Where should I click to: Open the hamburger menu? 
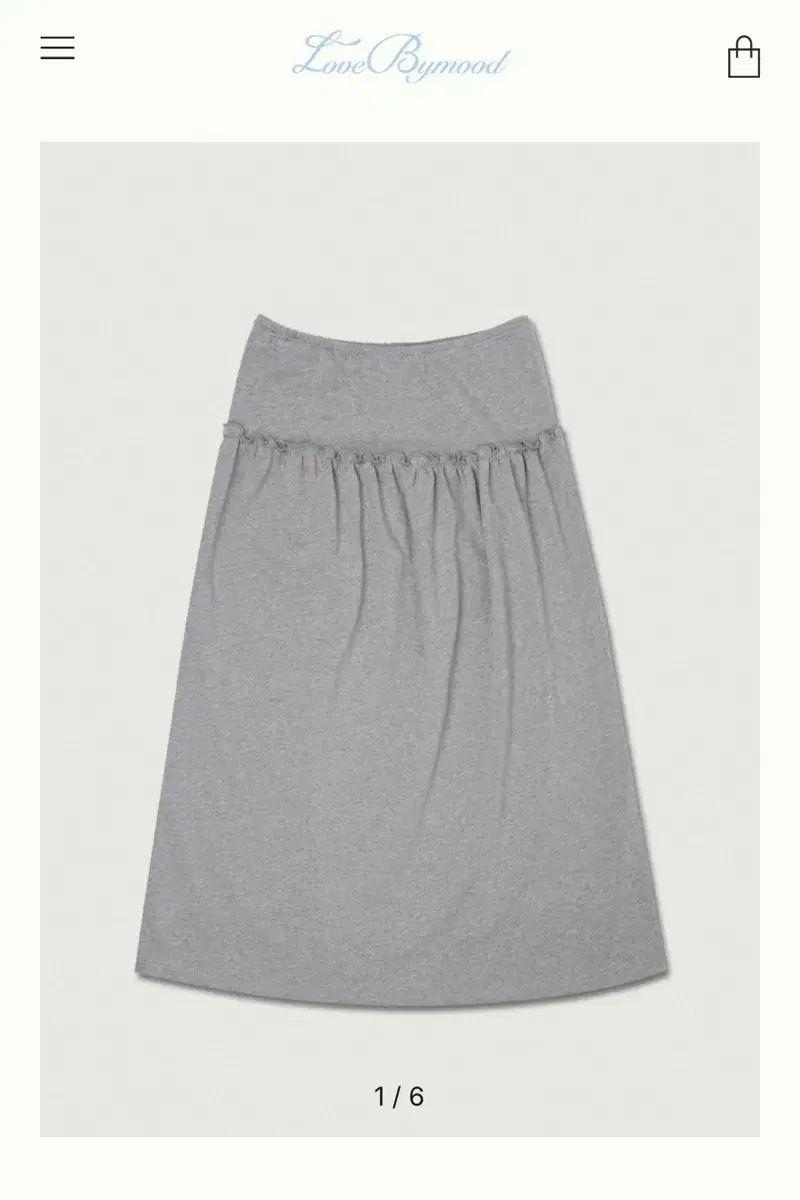click(x=57, y=48)
